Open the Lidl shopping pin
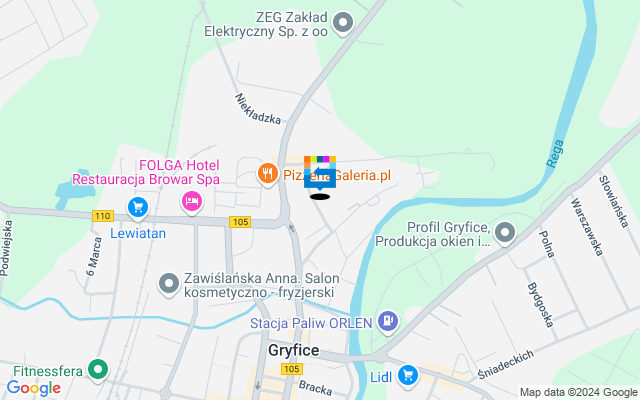Viewport: 640px width, 400px height. pos(407,375)
